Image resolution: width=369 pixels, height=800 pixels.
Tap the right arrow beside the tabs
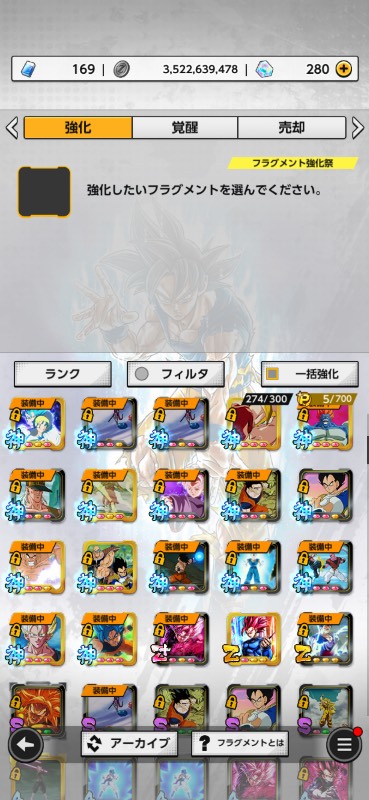pyautogui.click(x=358, y=128)
